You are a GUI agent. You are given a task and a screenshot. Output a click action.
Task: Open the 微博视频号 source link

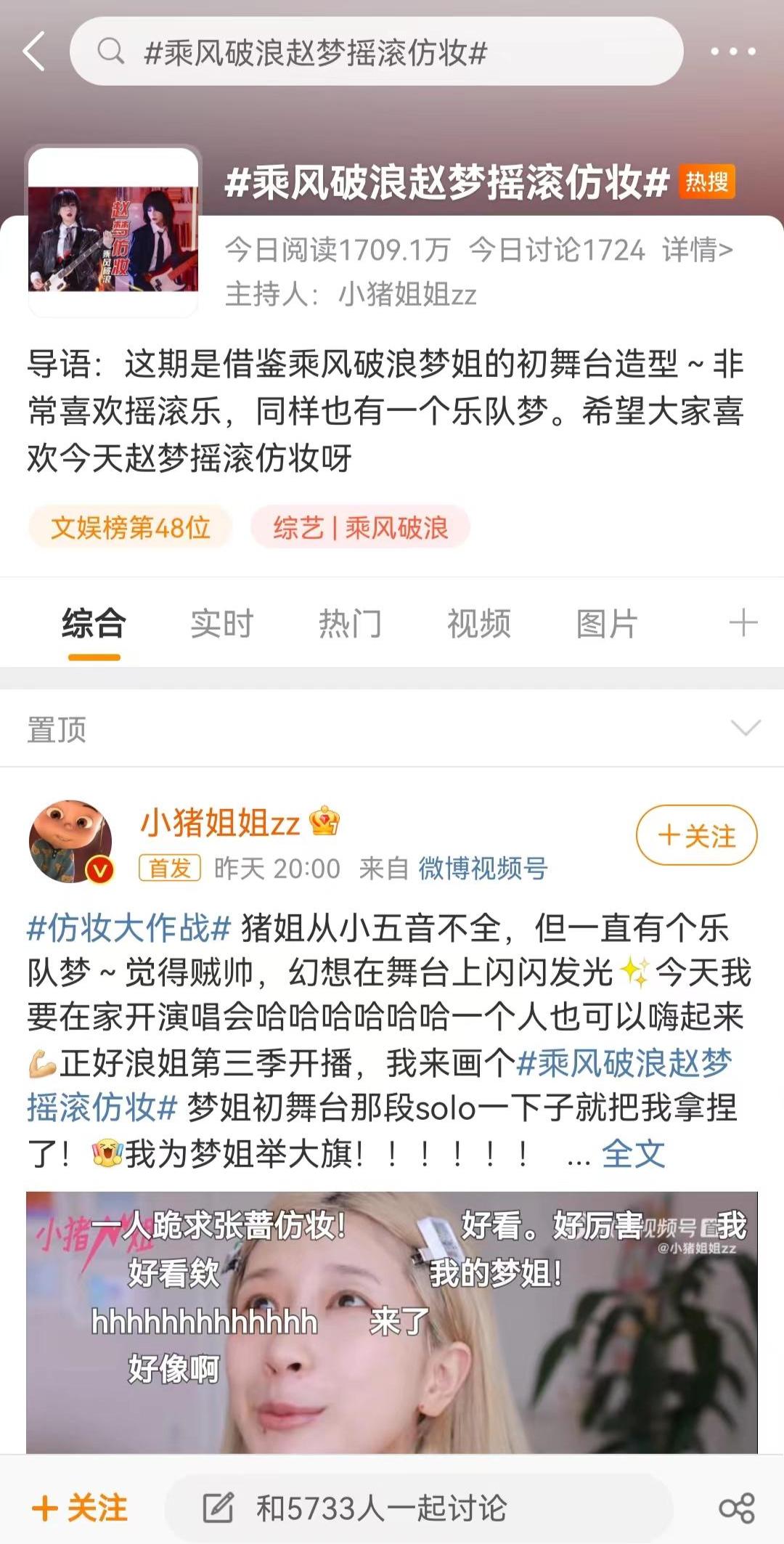(483, 869)
